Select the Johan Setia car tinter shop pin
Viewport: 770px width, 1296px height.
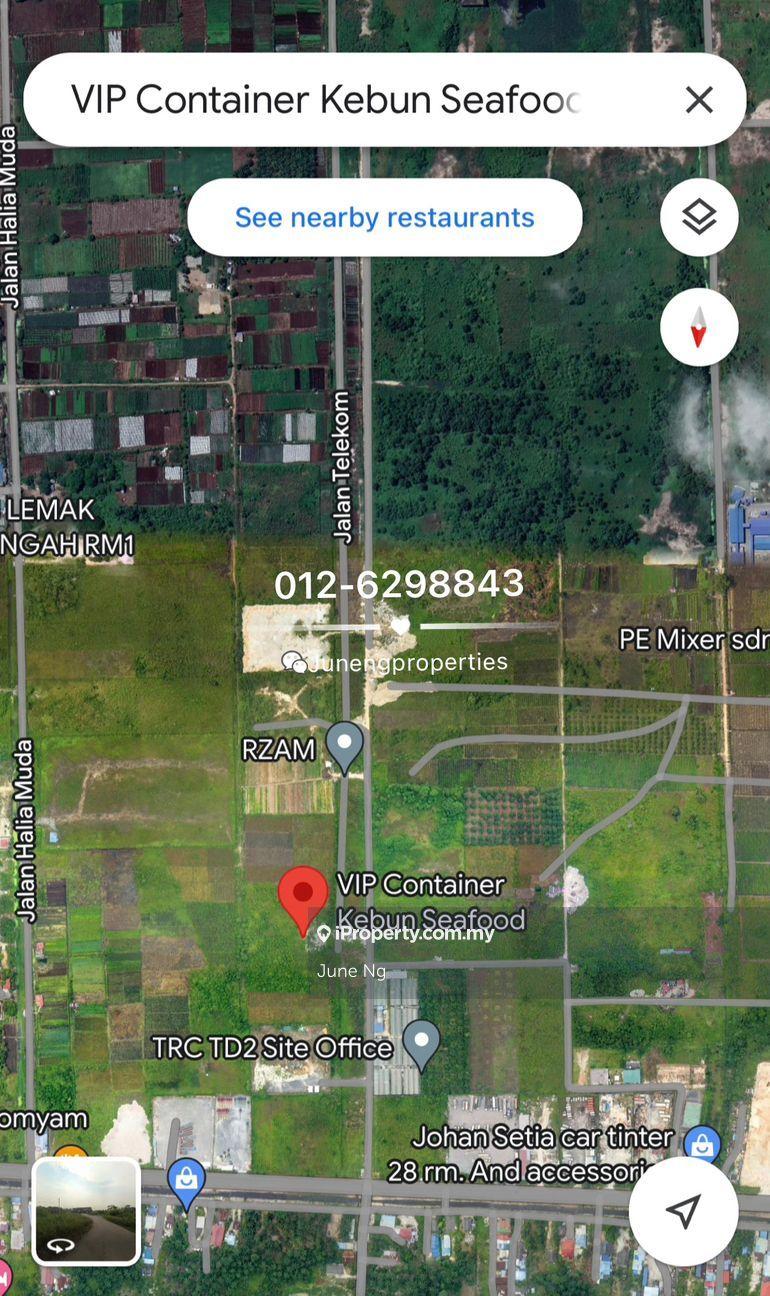coord(702,1143)
